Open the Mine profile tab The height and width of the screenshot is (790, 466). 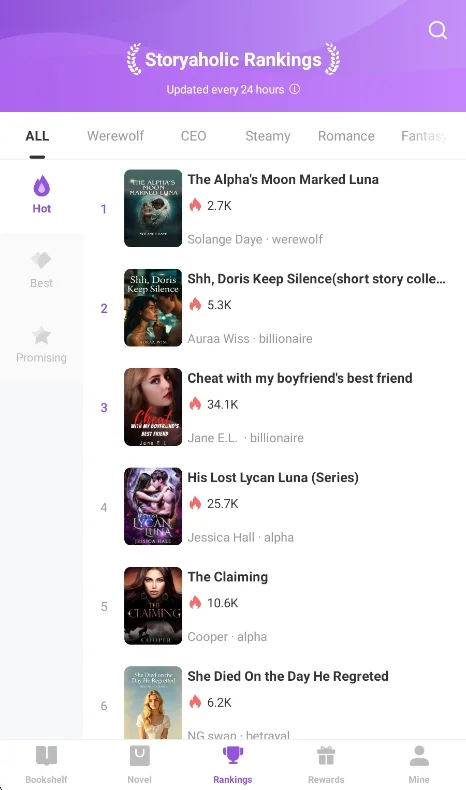(x=419, y=765)
